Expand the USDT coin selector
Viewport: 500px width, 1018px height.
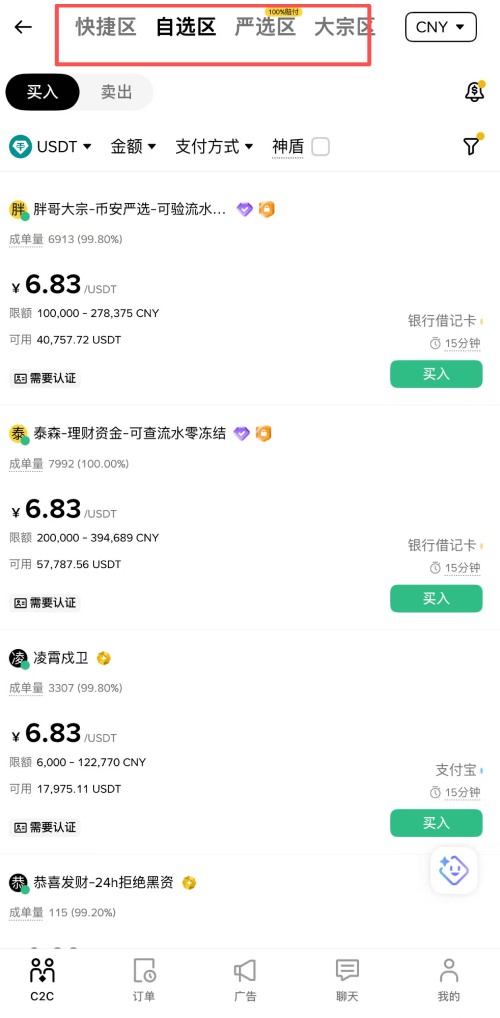[x=50, y=147]
